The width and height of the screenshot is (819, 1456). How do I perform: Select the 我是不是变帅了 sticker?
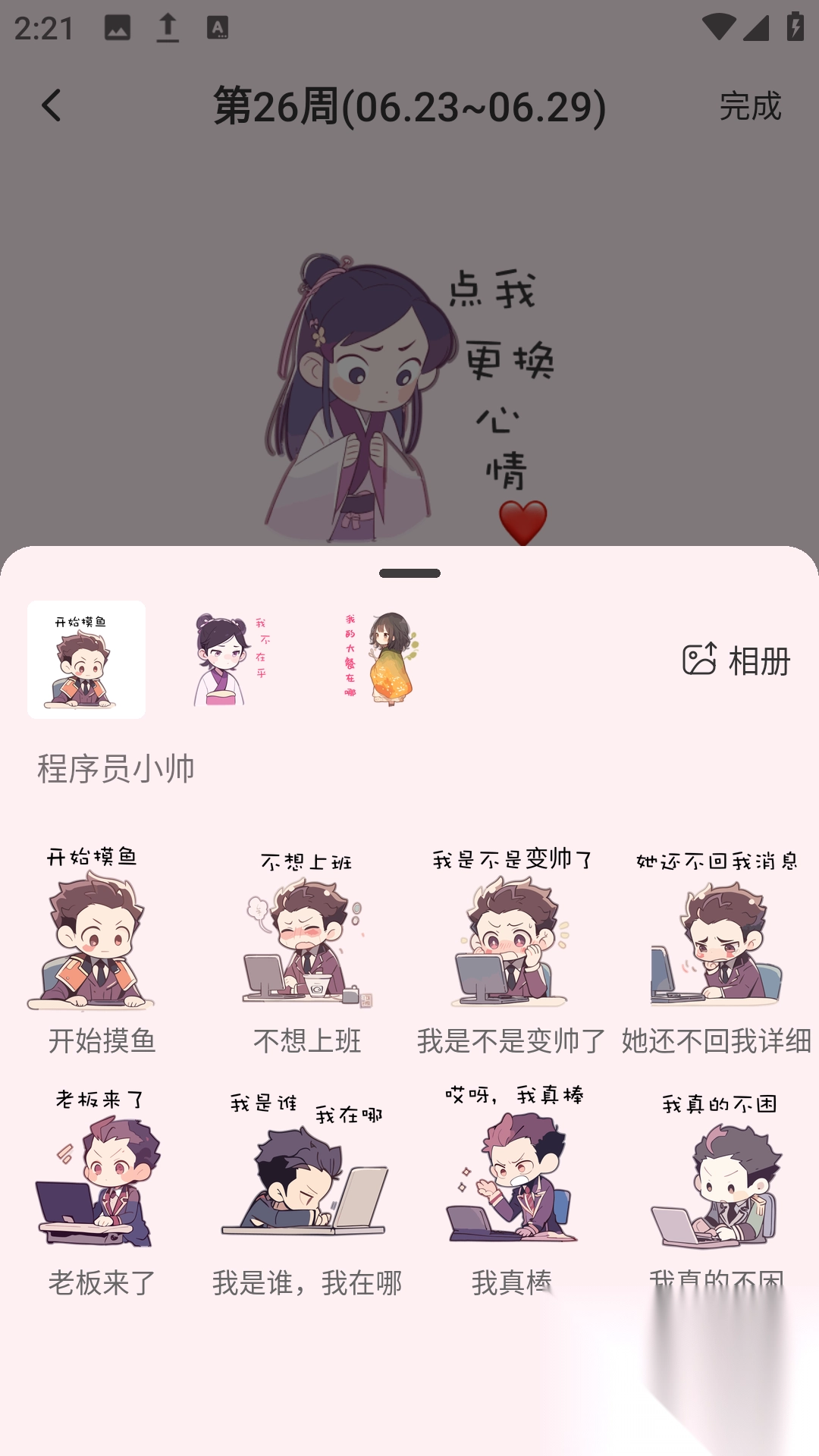[511, 940]
